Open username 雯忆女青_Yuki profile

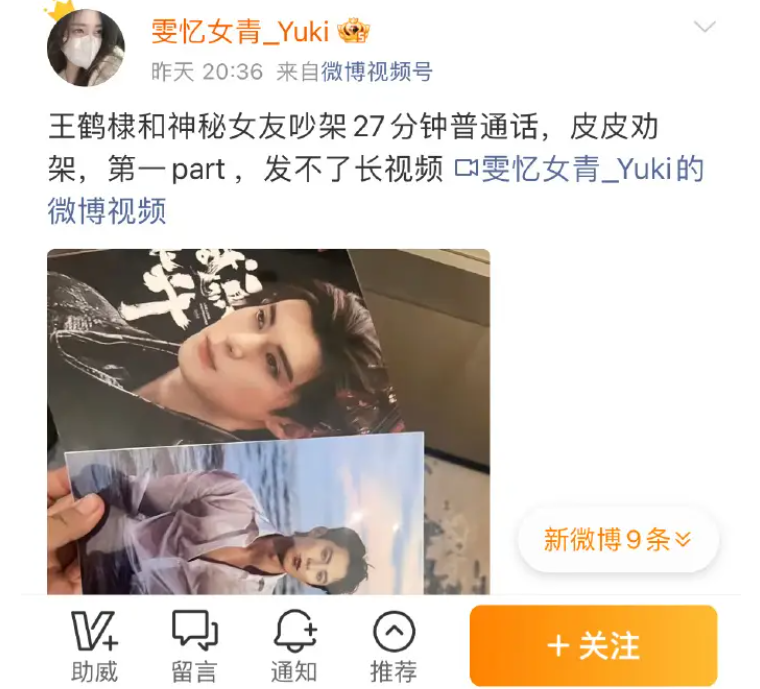[240, 32]
